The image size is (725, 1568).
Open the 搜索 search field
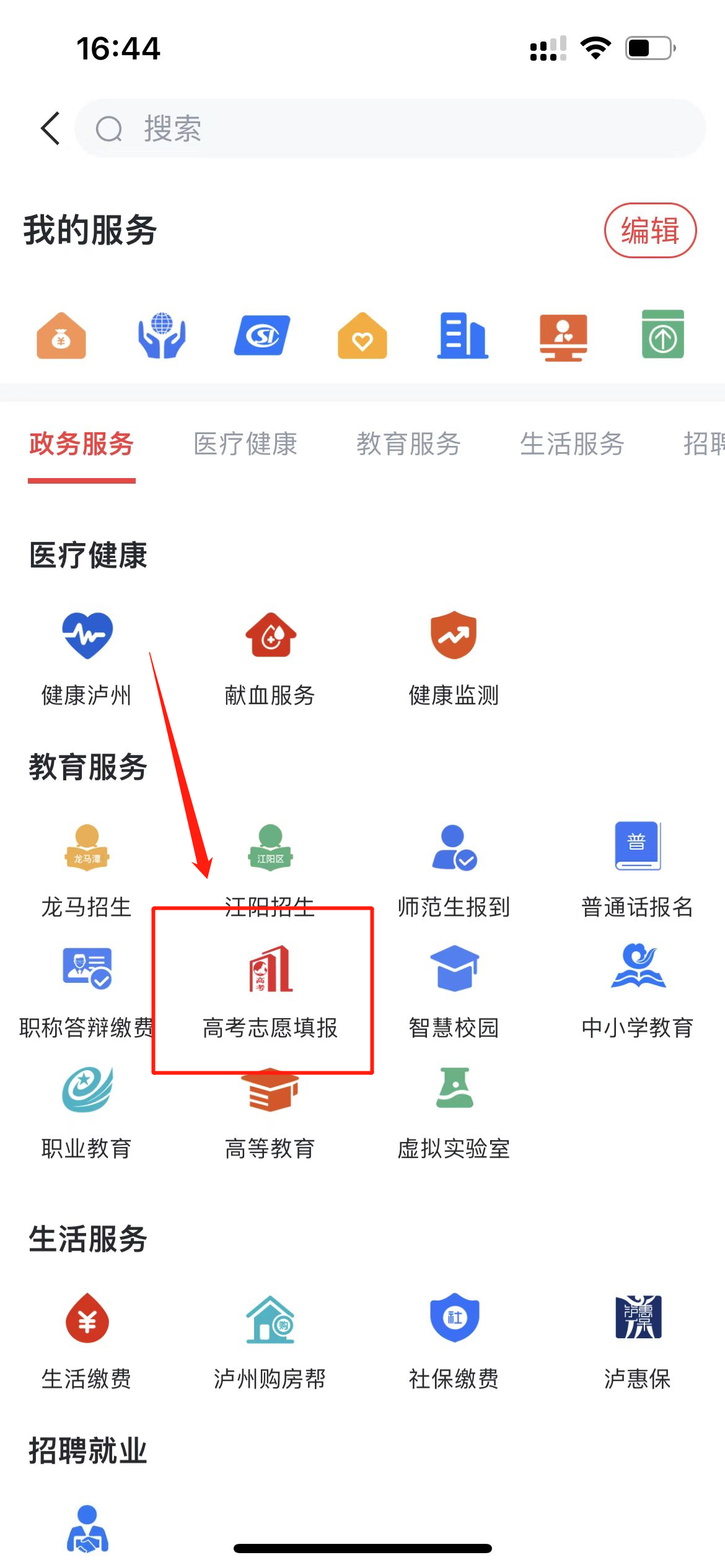pyautogui.click(x=390, y=129)
